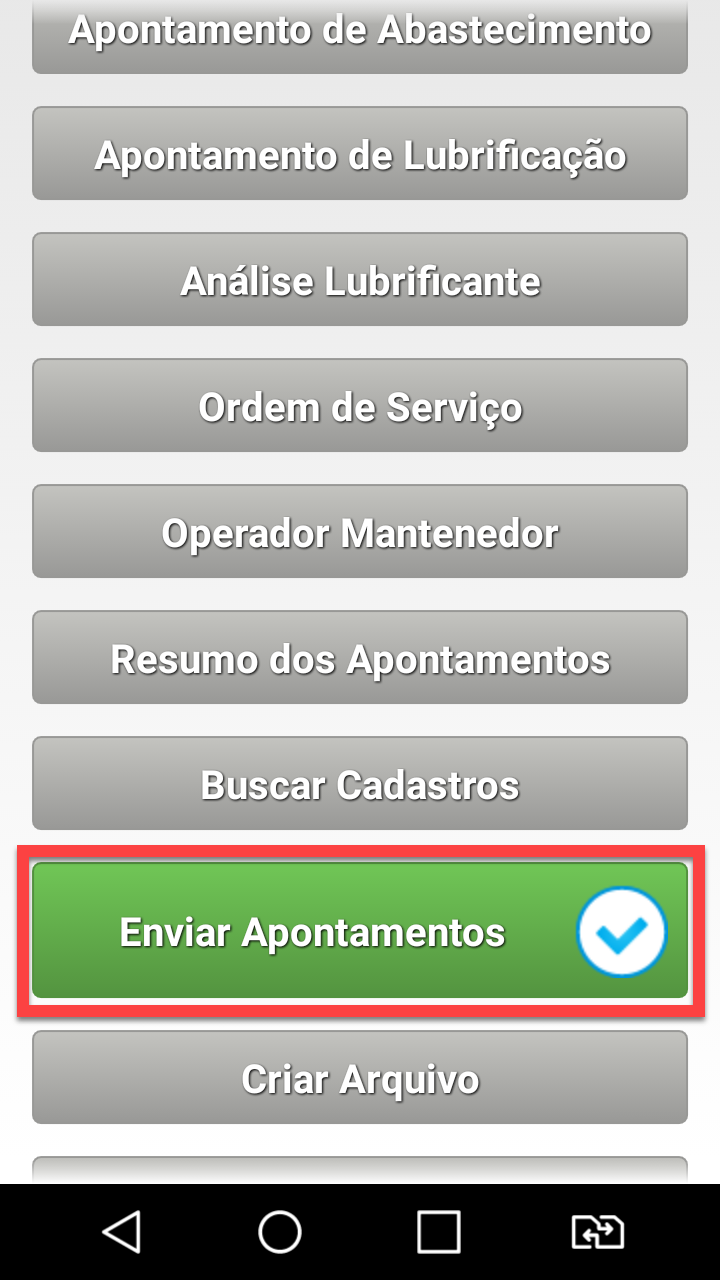View Resumo dos Apontamentos
Viewport: 720px width, 1280px height.
coord(360,659)
